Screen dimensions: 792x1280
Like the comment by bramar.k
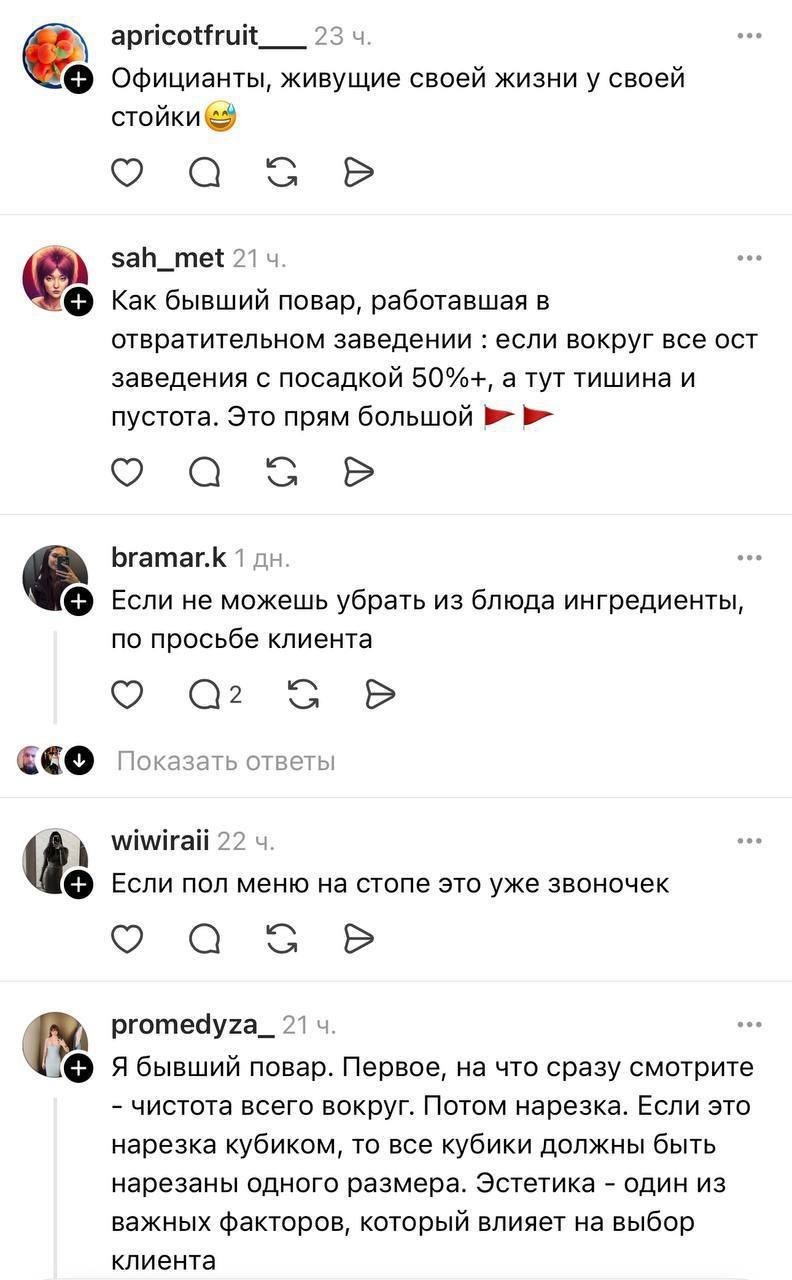click(126, 693)
